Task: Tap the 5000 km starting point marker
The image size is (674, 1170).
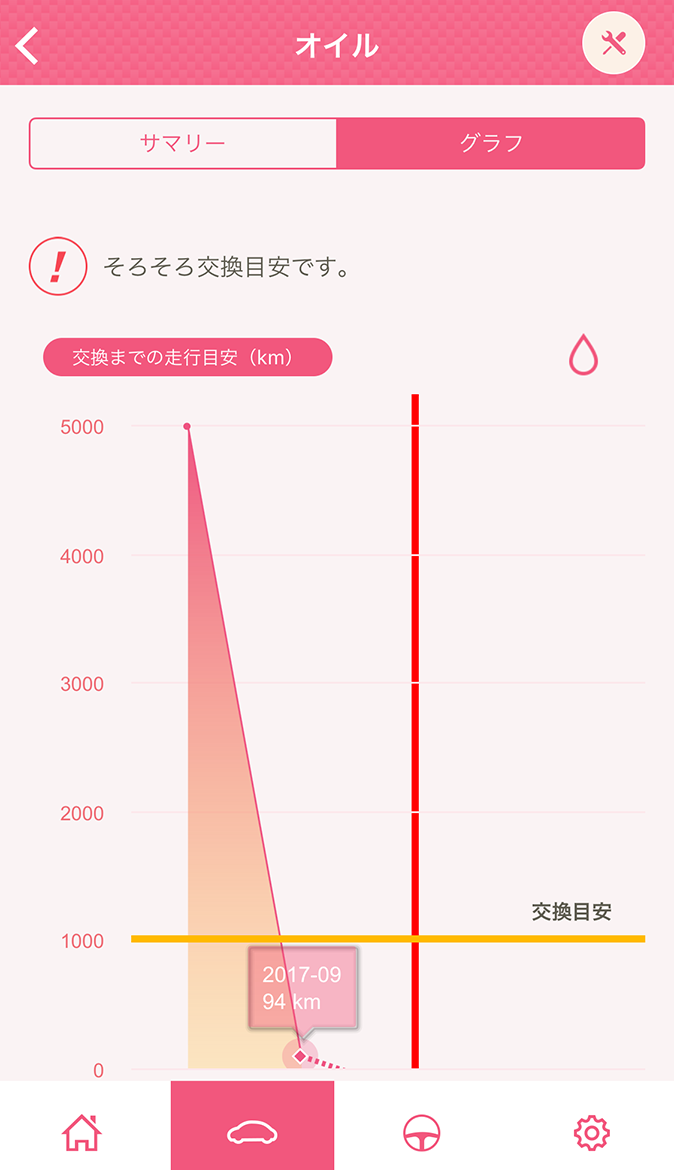Action: pyautogui.click(x=187, y=427)
